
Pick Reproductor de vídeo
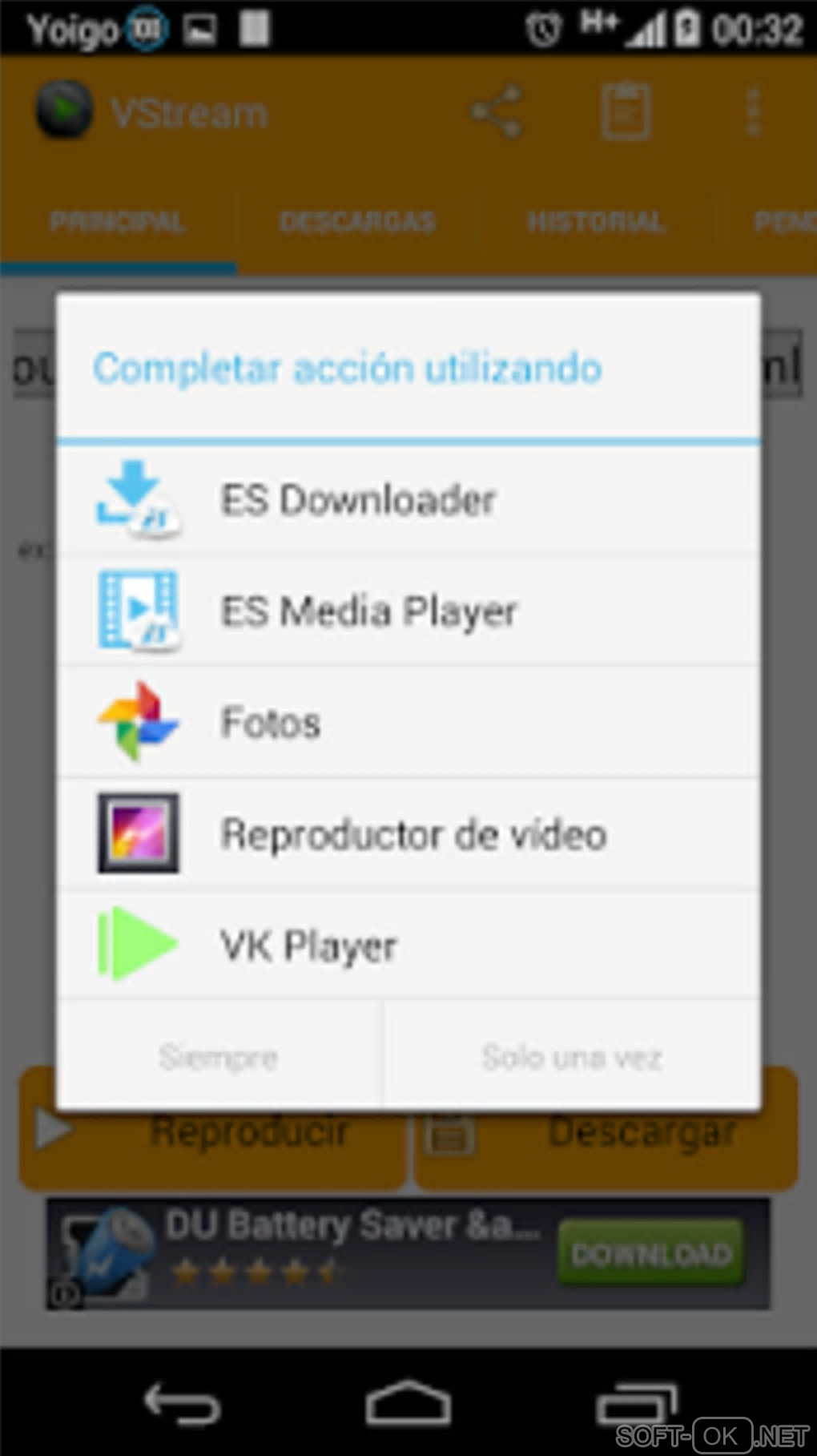(x=408, y=834)
